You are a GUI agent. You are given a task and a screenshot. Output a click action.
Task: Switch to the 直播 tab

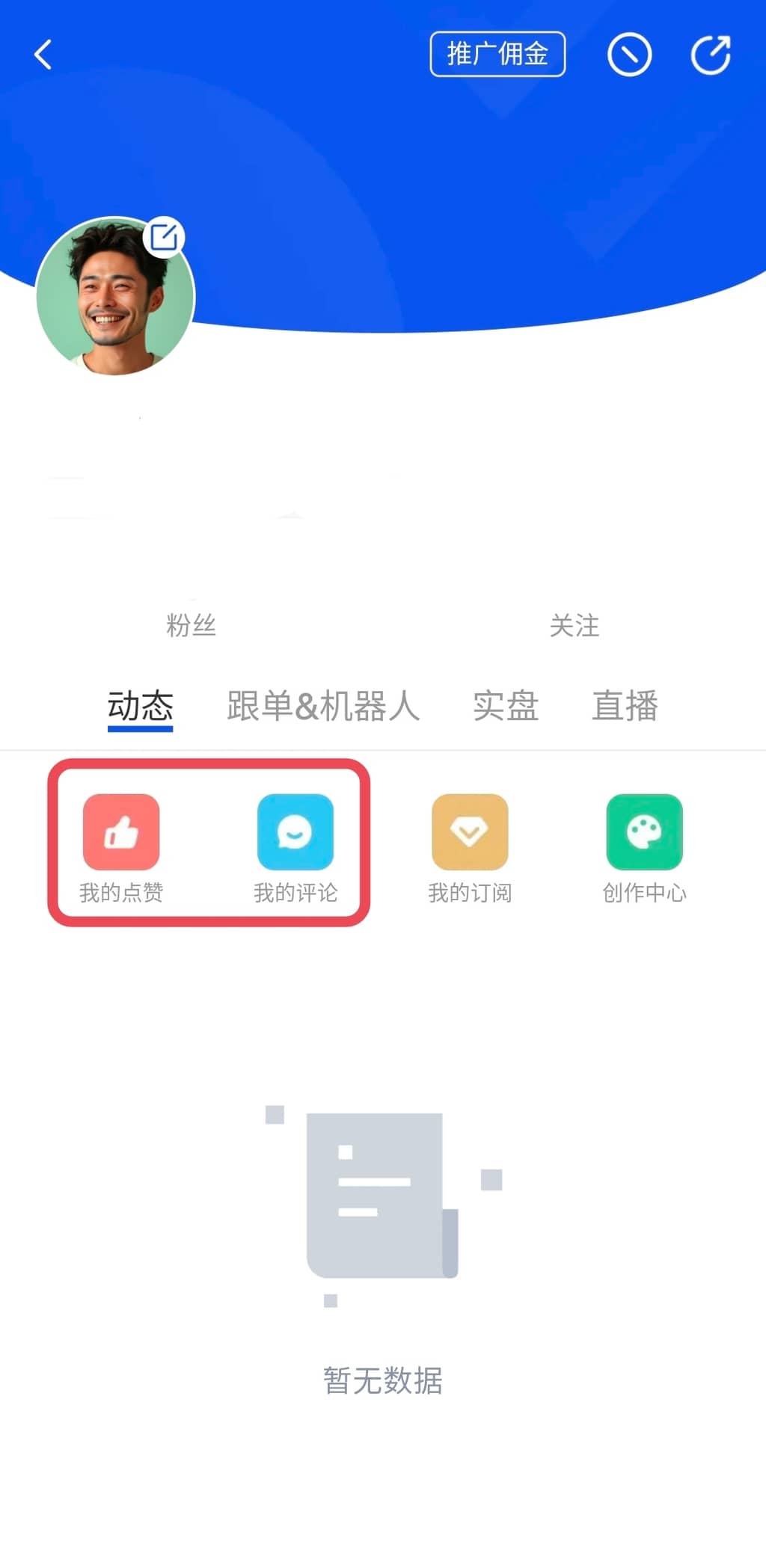coord(625,706)
